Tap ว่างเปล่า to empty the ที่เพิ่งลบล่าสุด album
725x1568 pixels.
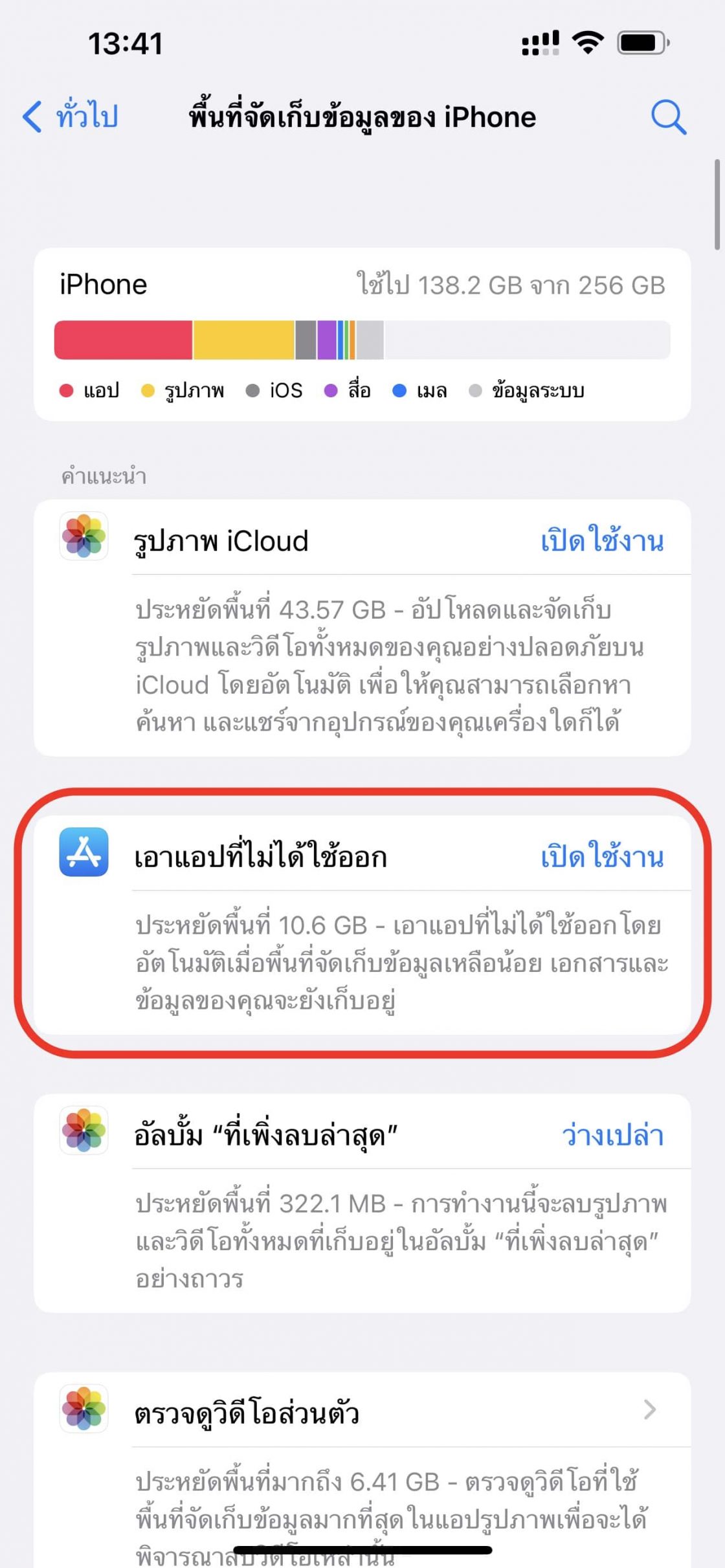tap(612, 1136)
